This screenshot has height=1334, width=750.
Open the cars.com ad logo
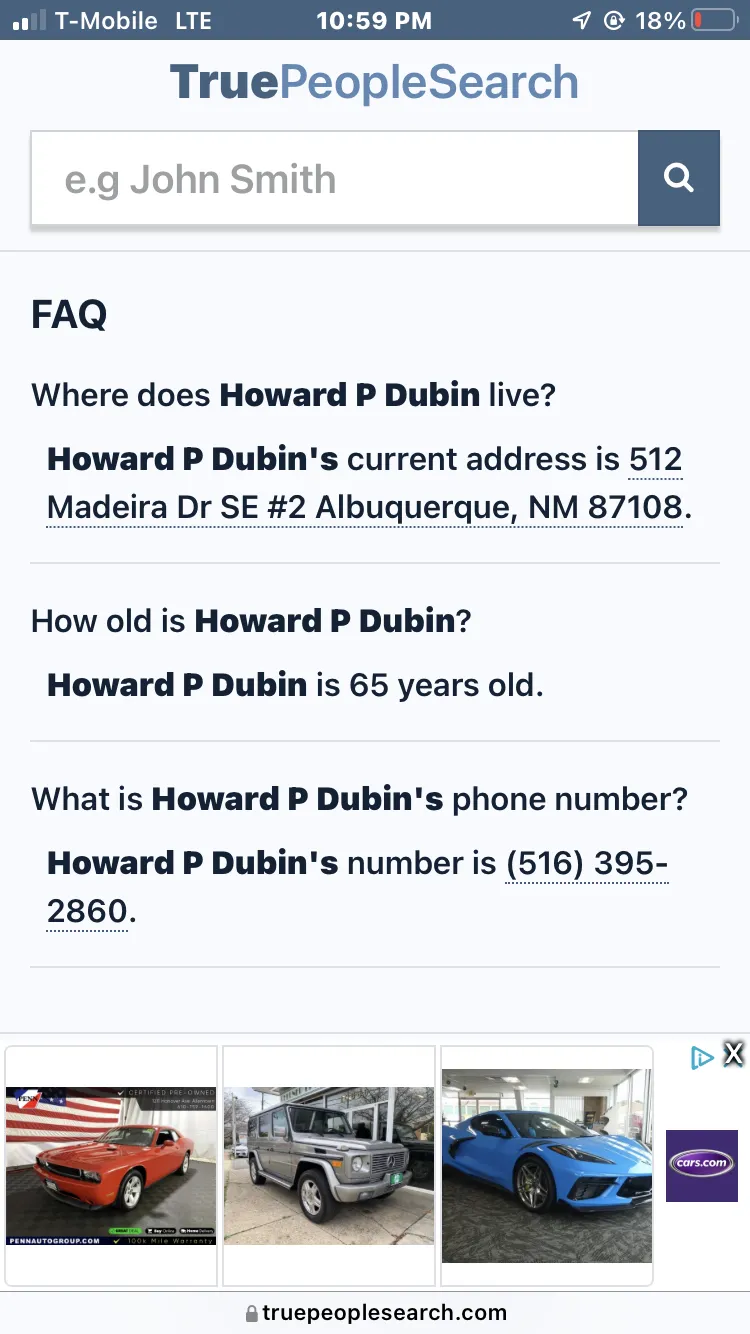coord(702,1166)
